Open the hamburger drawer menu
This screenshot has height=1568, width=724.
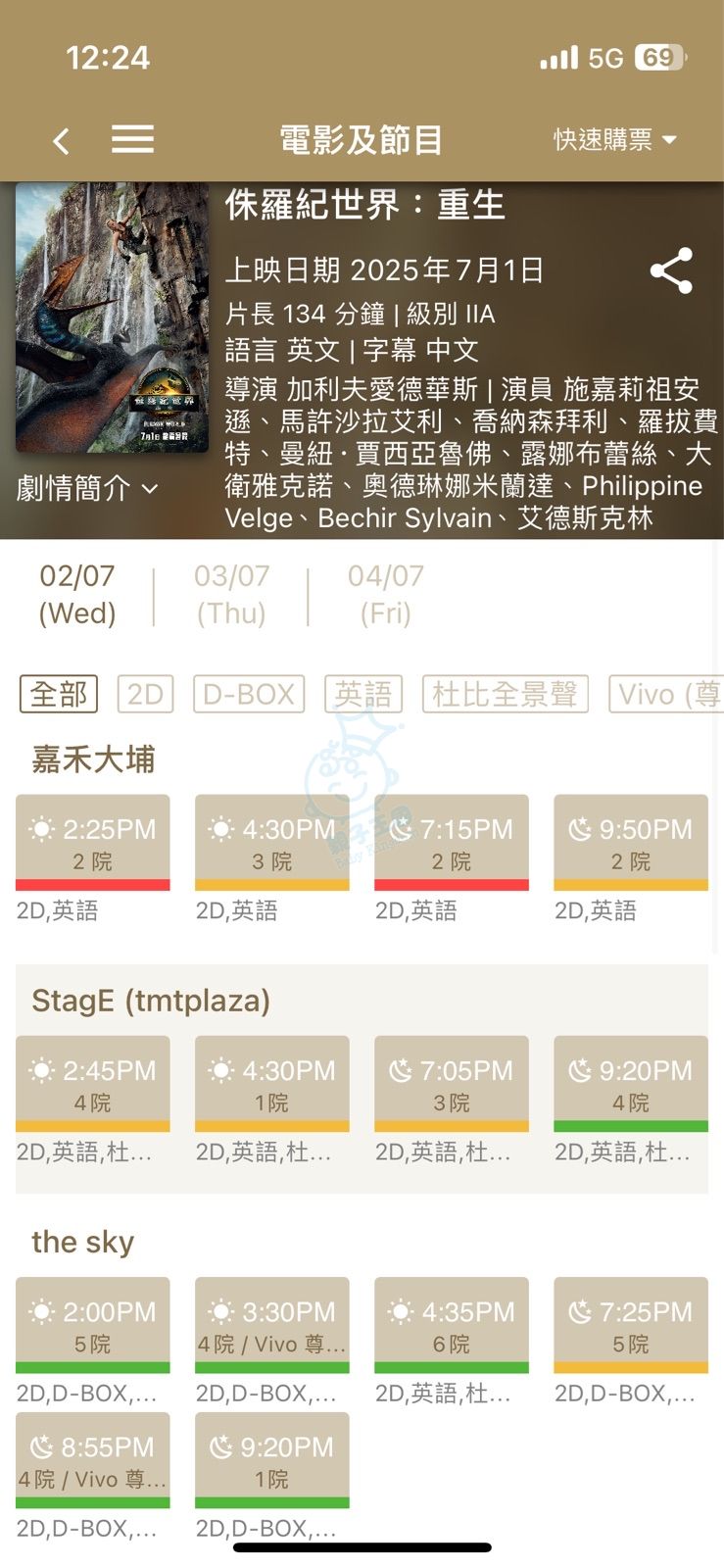click(132, 139)
